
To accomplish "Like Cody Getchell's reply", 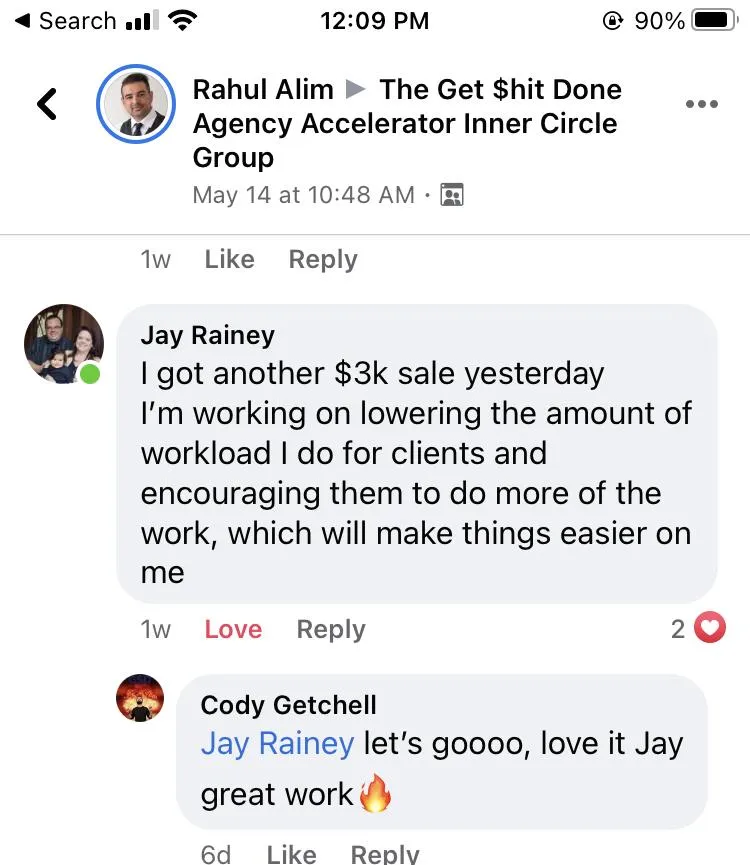I will (x=291, y=853).
